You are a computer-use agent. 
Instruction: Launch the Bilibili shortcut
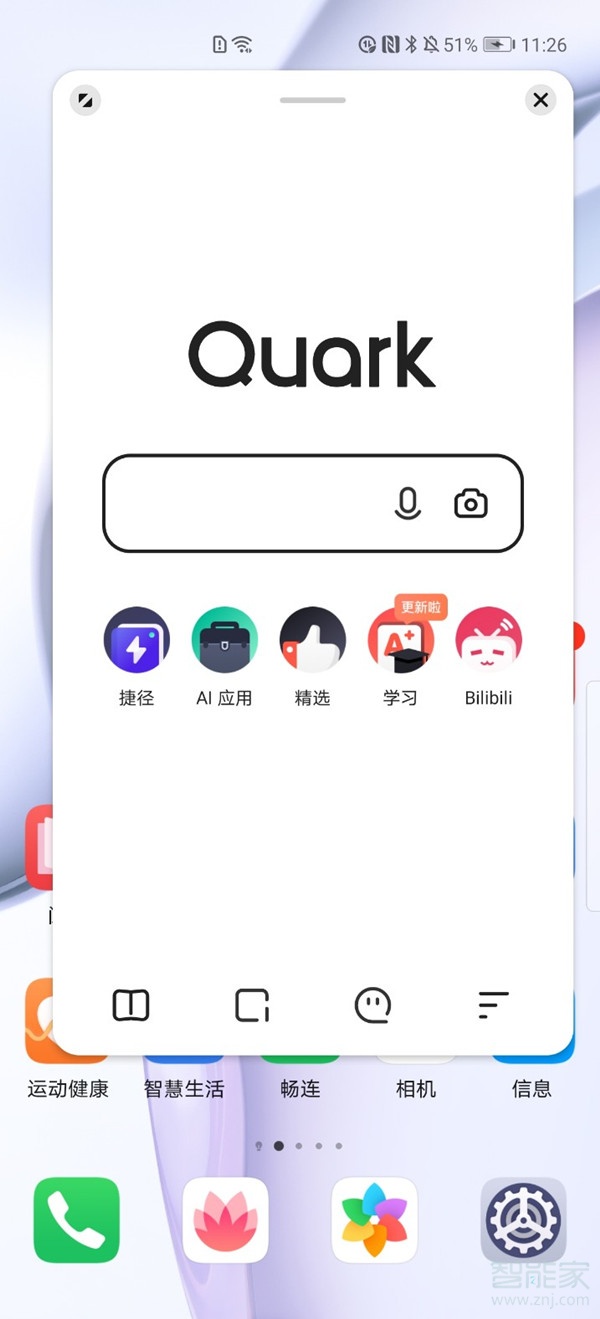tap(488, 640)
